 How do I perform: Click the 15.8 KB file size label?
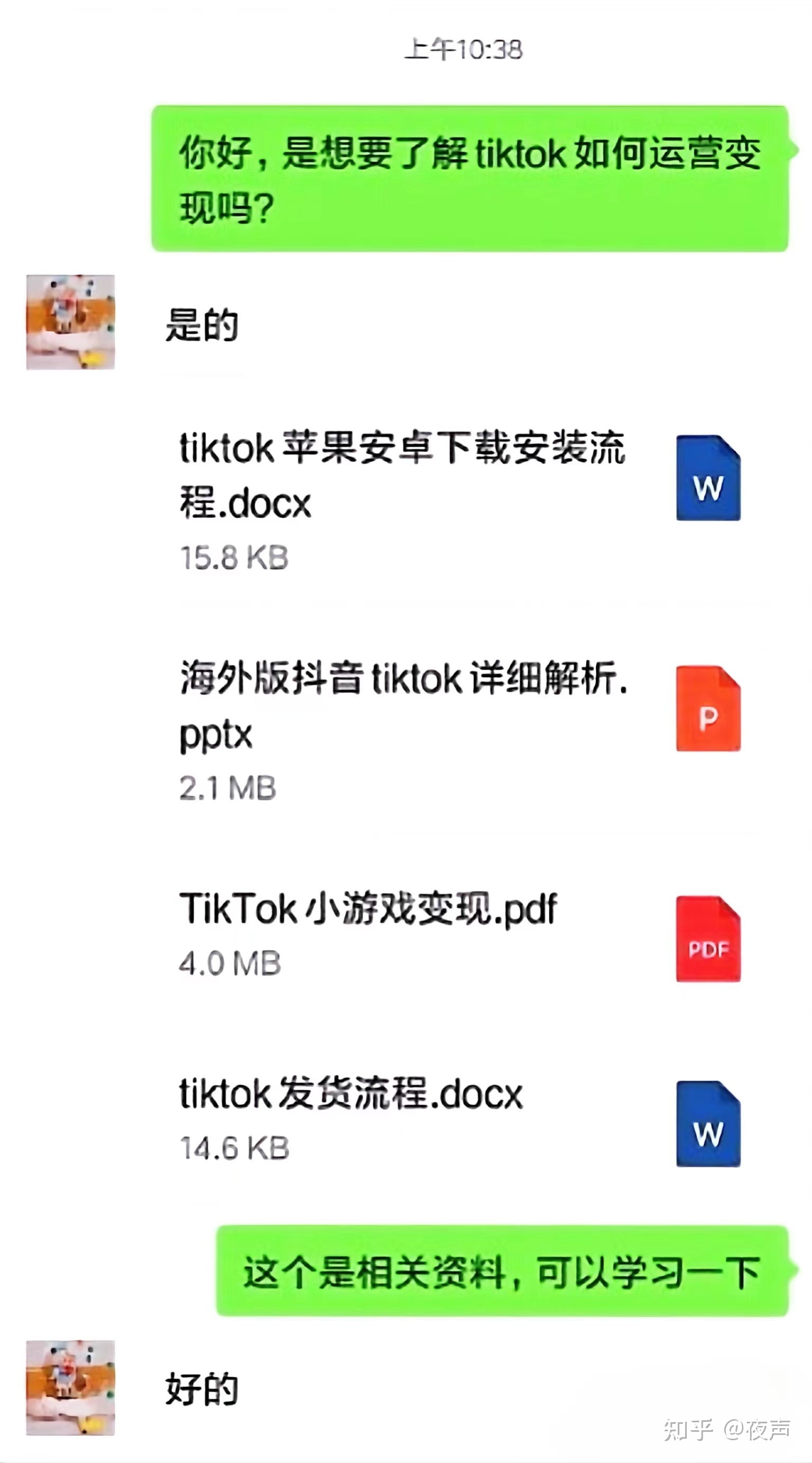(x=234, y=556)
